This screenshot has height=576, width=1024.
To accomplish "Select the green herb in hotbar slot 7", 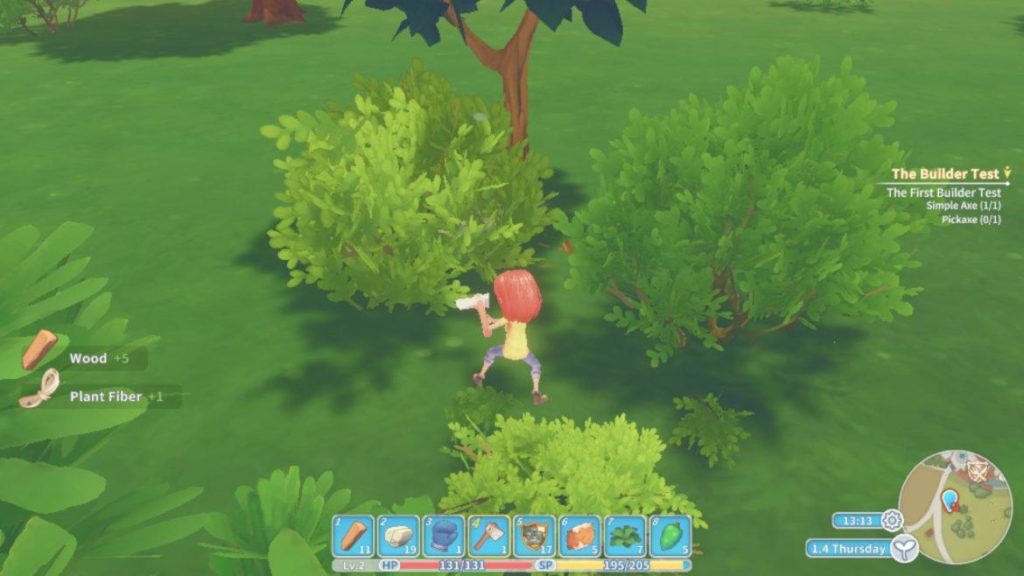I will (x=625, y=536).
